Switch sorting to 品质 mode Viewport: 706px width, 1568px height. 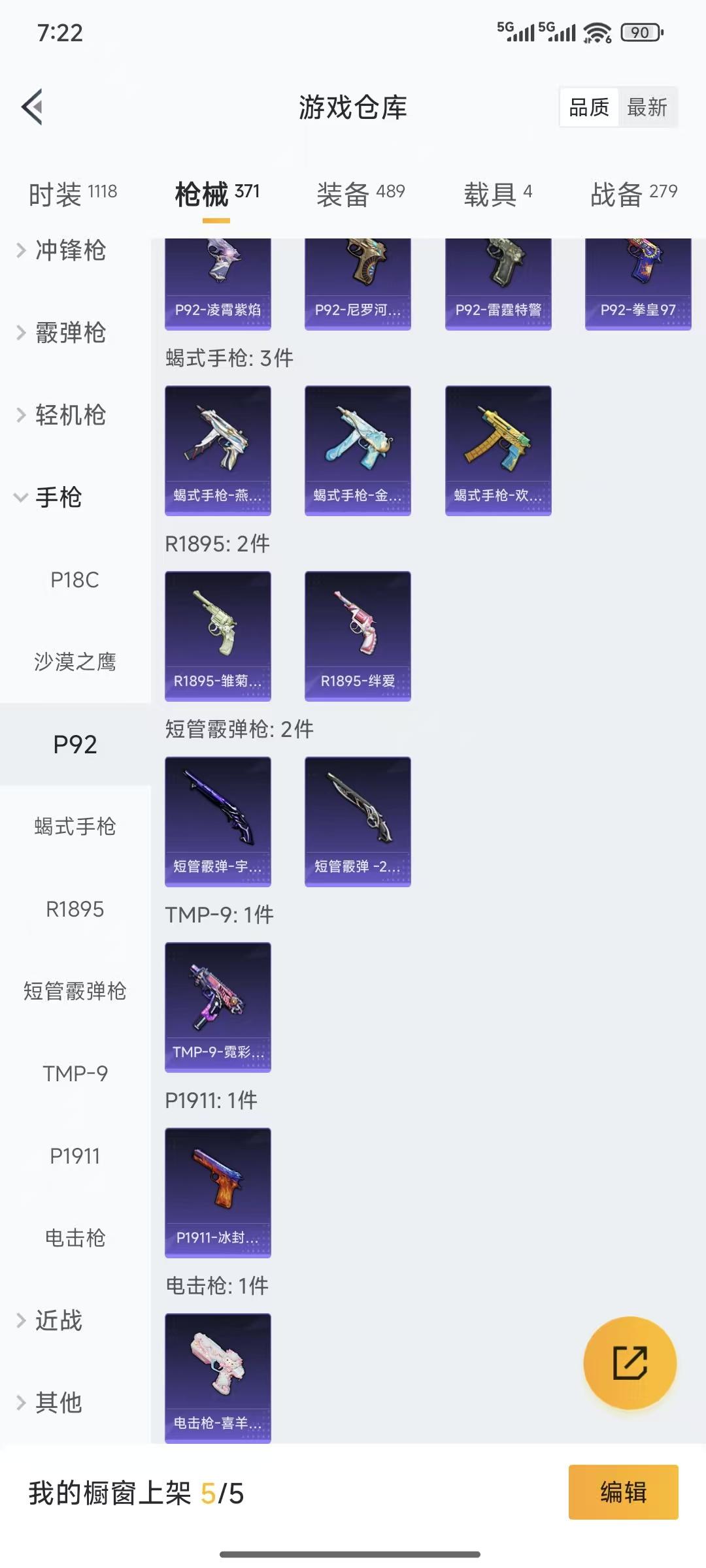[x=588, y=106]
